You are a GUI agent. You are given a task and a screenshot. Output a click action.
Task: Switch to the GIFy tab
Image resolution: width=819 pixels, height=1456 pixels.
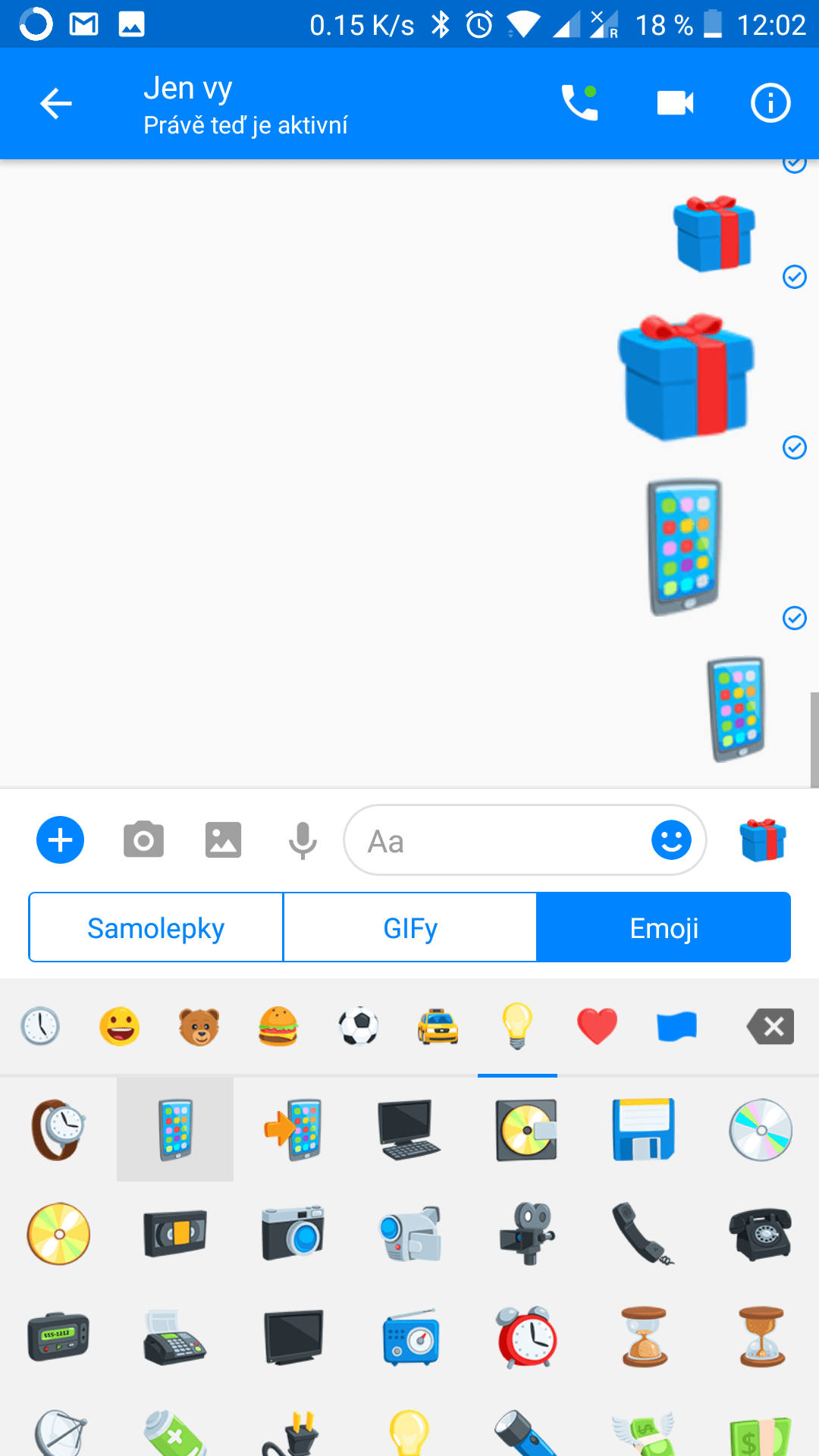coord(410,927)
